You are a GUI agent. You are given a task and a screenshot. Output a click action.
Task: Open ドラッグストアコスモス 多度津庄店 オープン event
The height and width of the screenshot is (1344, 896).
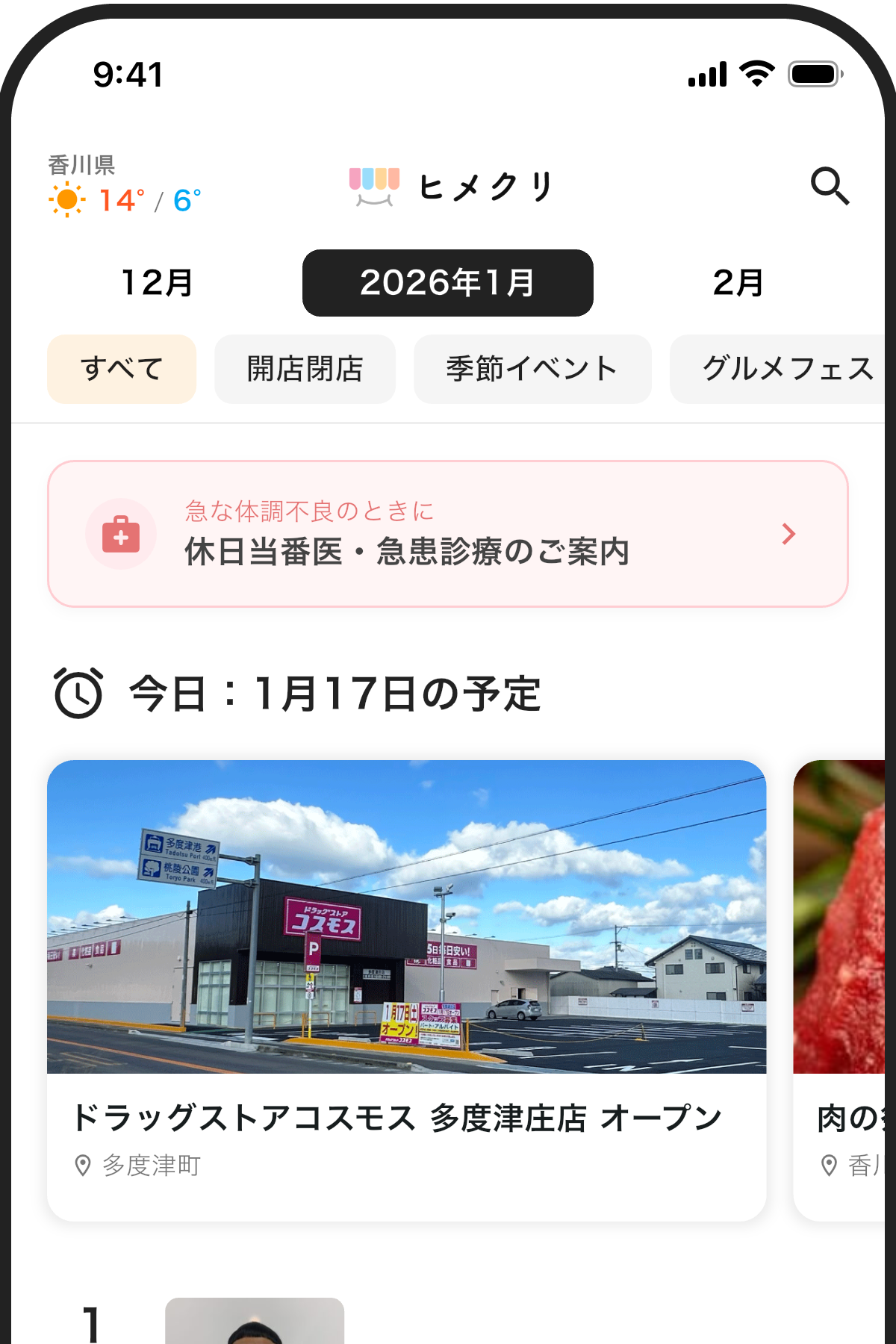point(397,1118)
